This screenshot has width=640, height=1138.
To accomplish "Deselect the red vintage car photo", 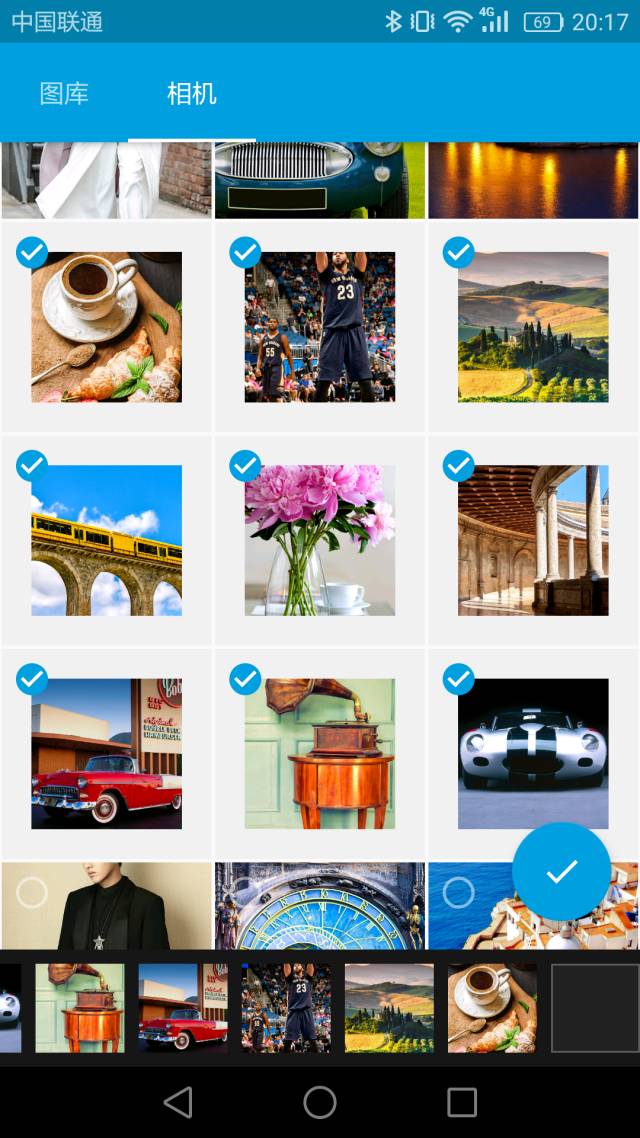I will pos(32,679).
